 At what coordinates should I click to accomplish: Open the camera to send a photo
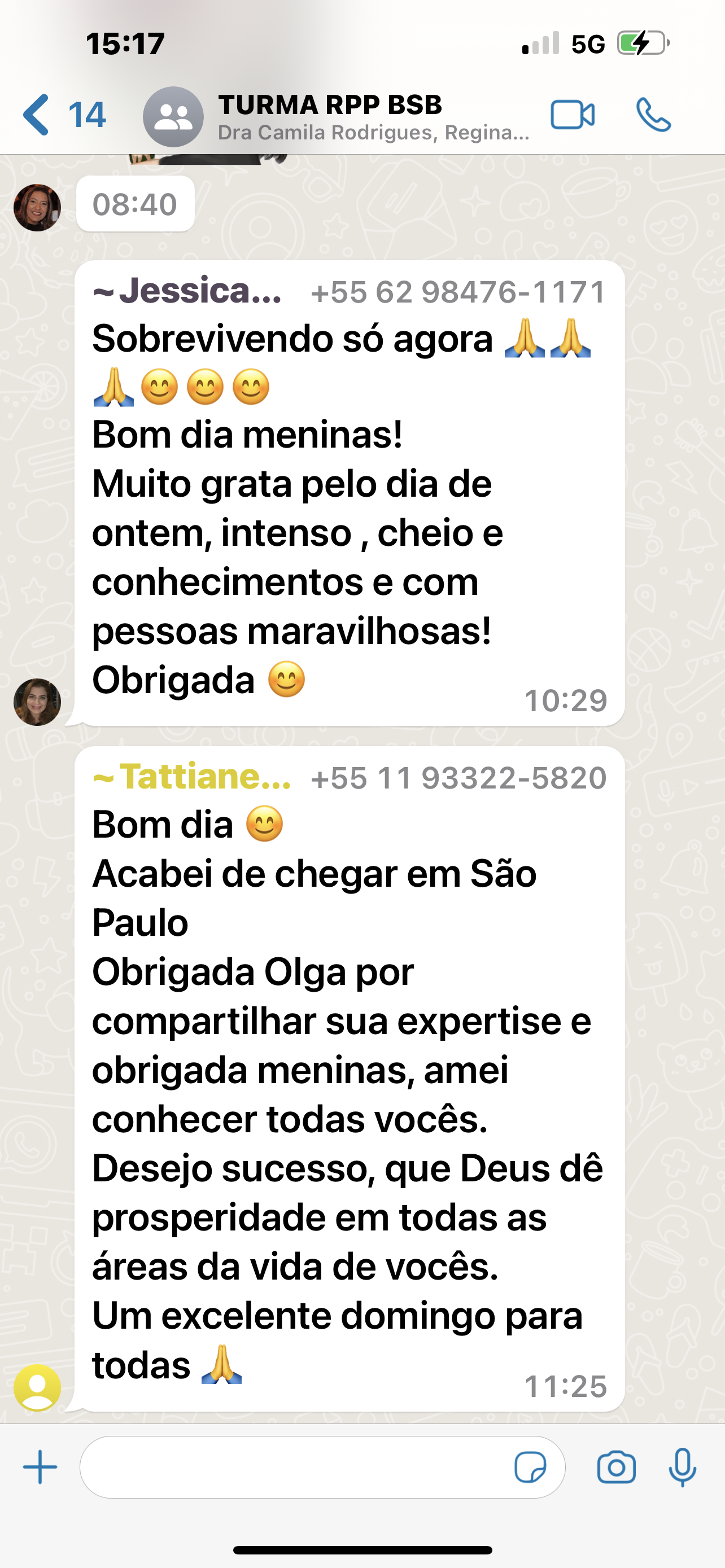[616, 1468]
